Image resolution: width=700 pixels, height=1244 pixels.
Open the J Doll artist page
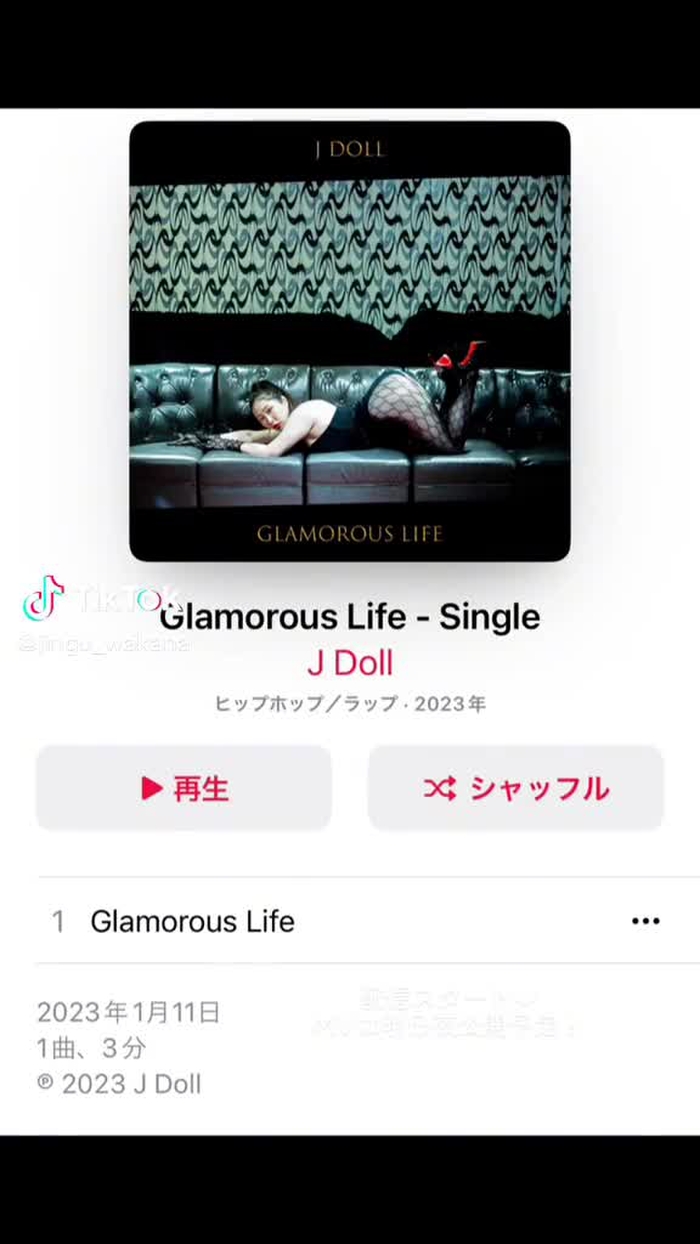tap(349, 663)
